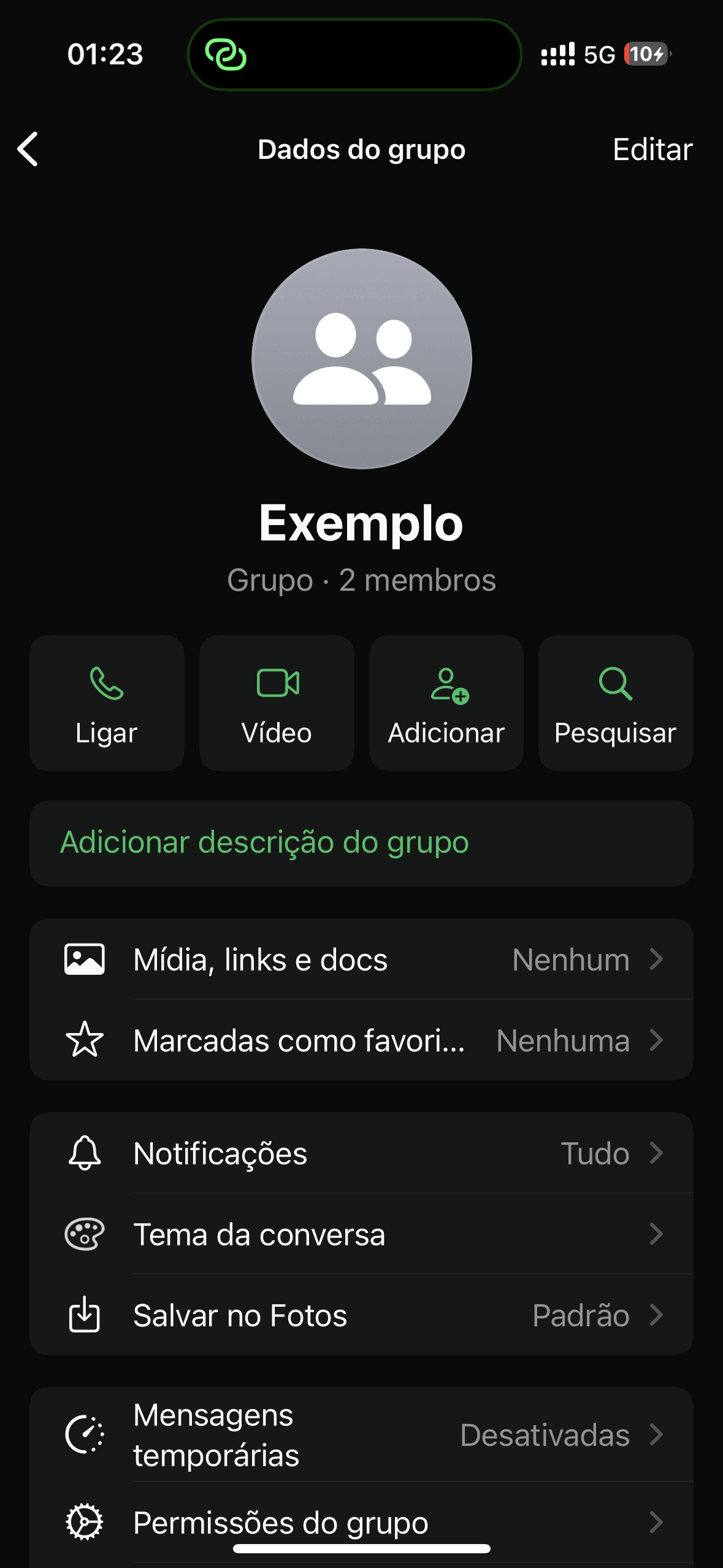The image size is (723, 1568).
Task: Start a voice call with Ligar
Action: (107, 703)
